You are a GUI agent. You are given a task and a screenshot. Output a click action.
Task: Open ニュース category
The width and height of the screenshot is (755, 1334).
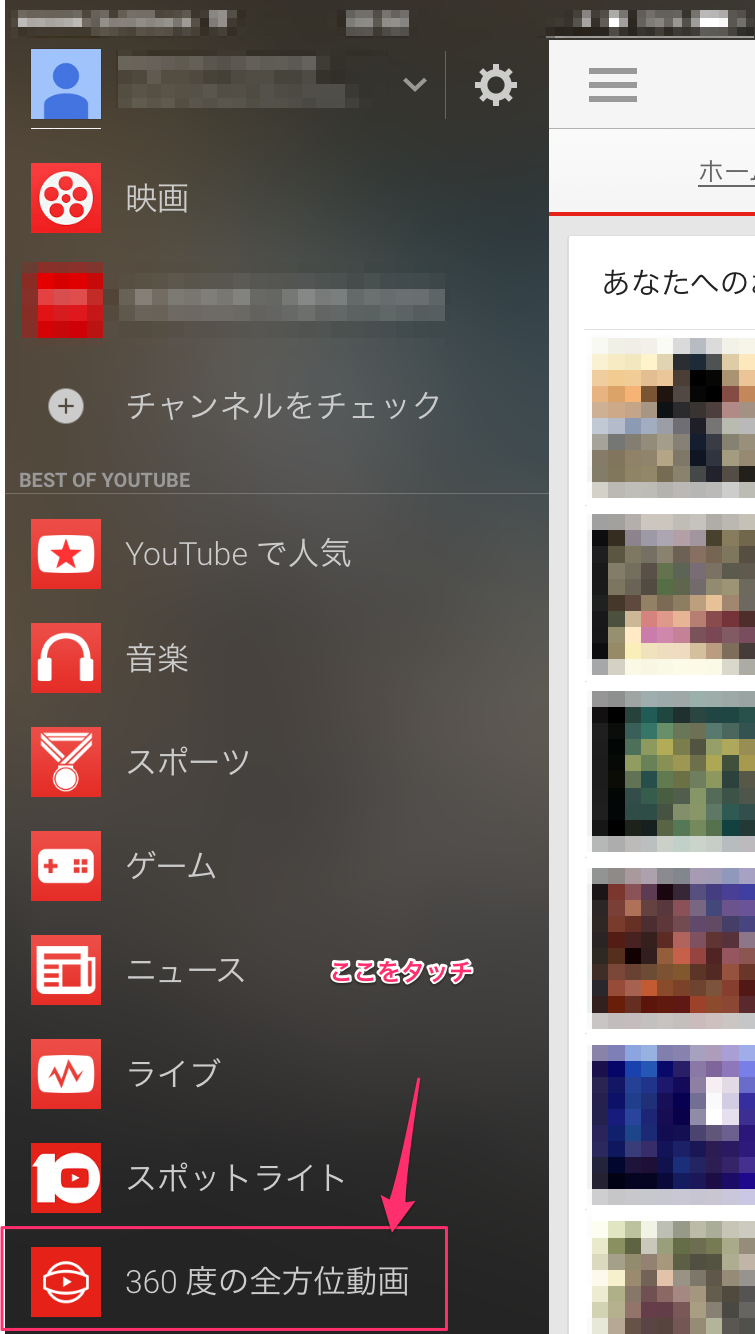[275, 970]
